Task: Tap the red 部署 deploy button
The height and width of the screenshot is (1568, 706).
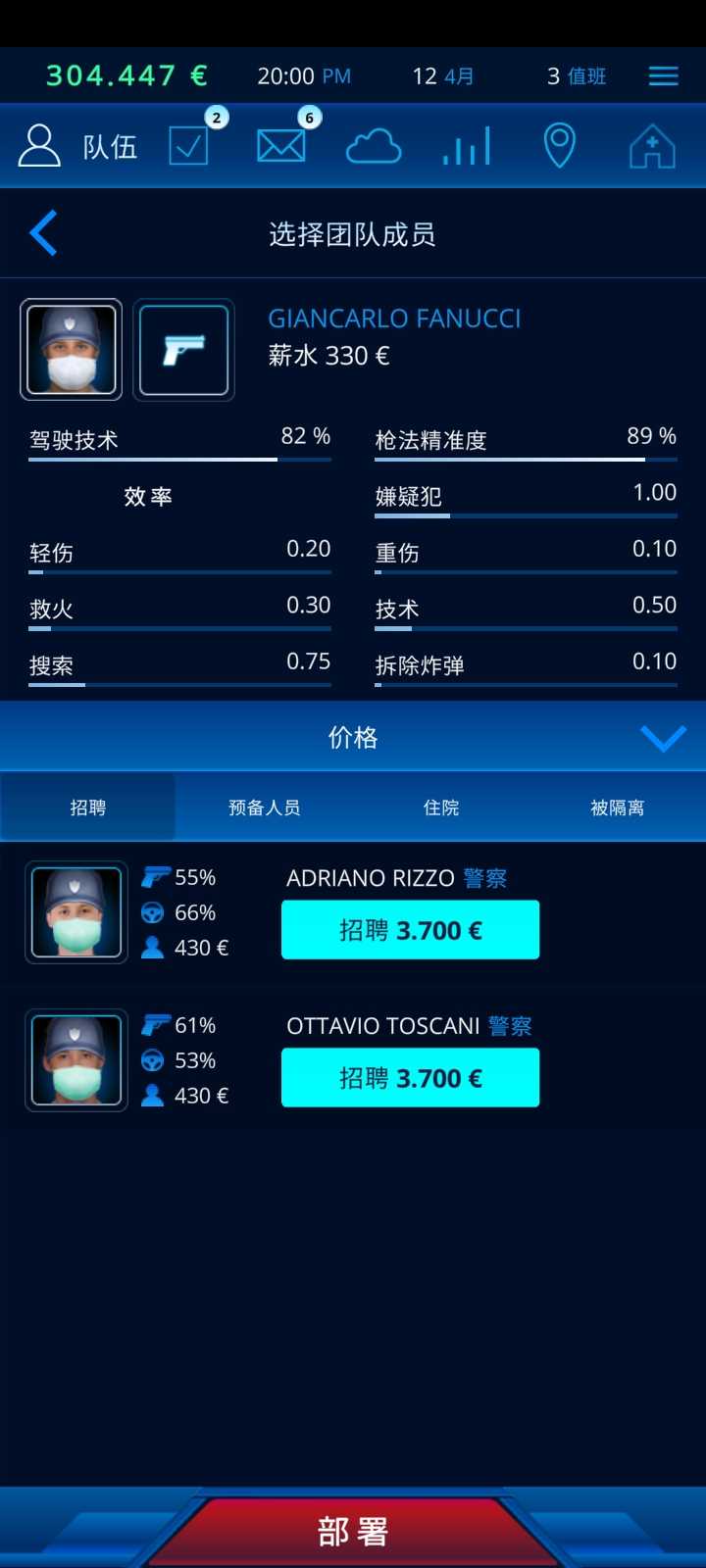Action: click(x=353, y=1531)
